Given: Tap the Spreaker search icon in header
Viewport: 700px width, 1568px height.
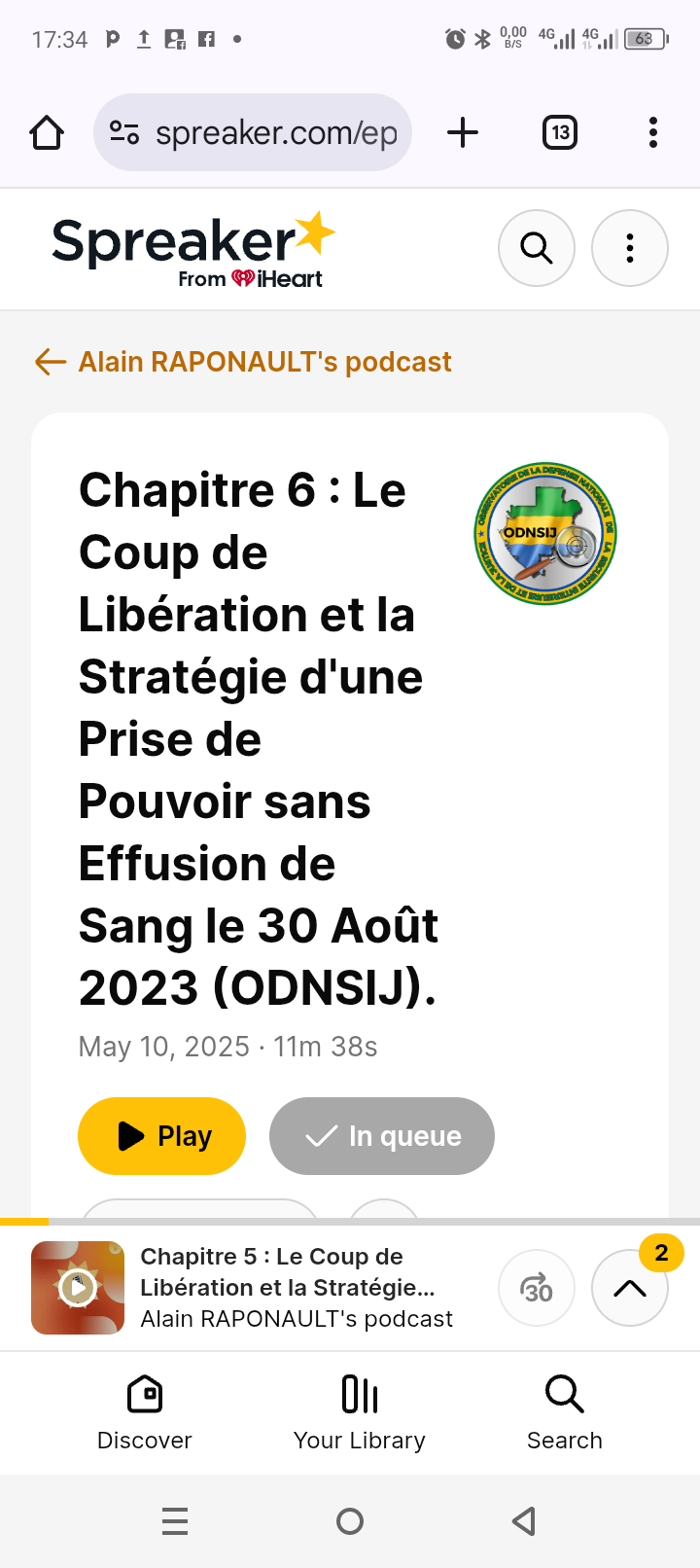Looking at the screenshot, I should 537,248.
